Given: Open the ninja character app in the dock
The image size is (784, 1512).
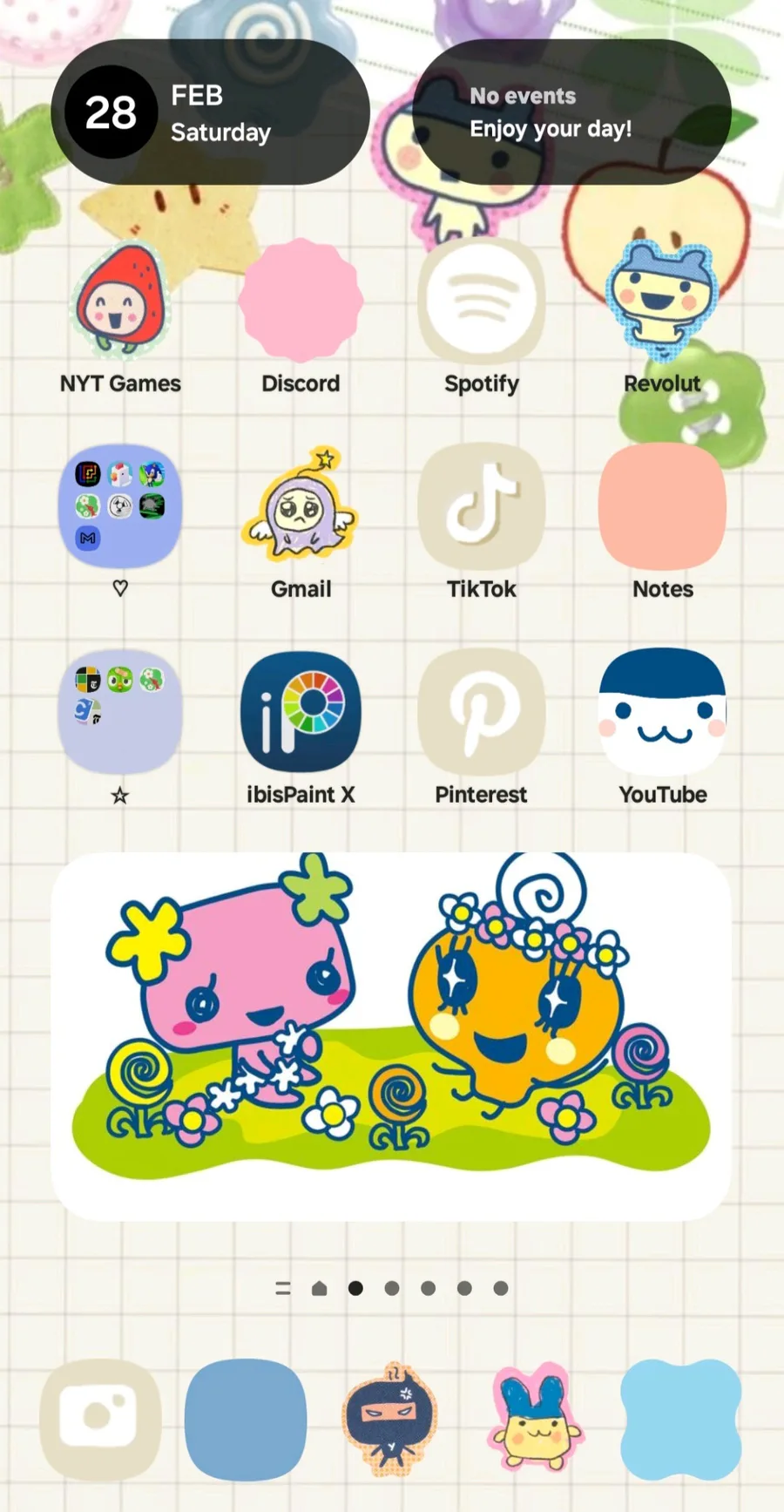Looking at the screenshot, I should tap(390, 1420).
